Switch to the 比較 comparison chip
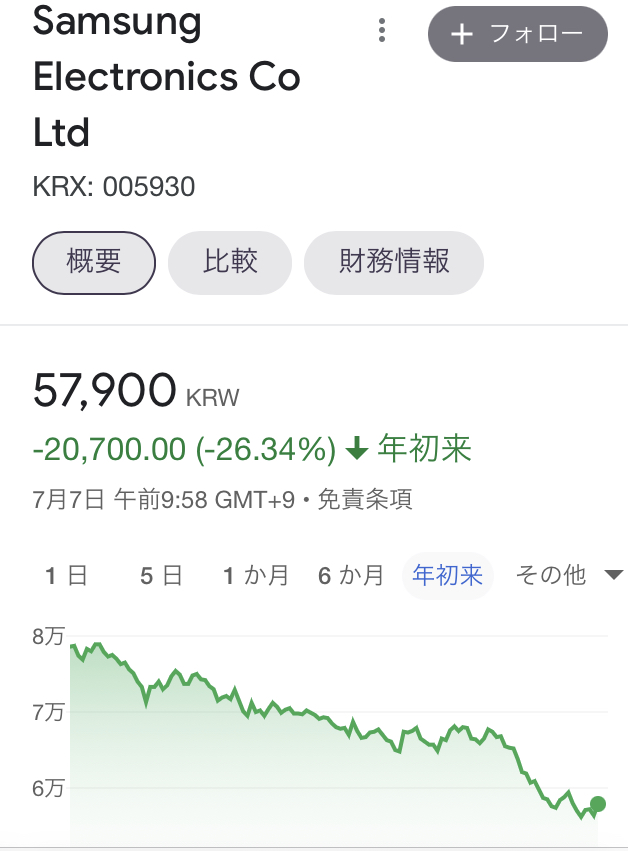Image resolution: width=628 pixels, height=851 pixels. [x=230, y=262]
